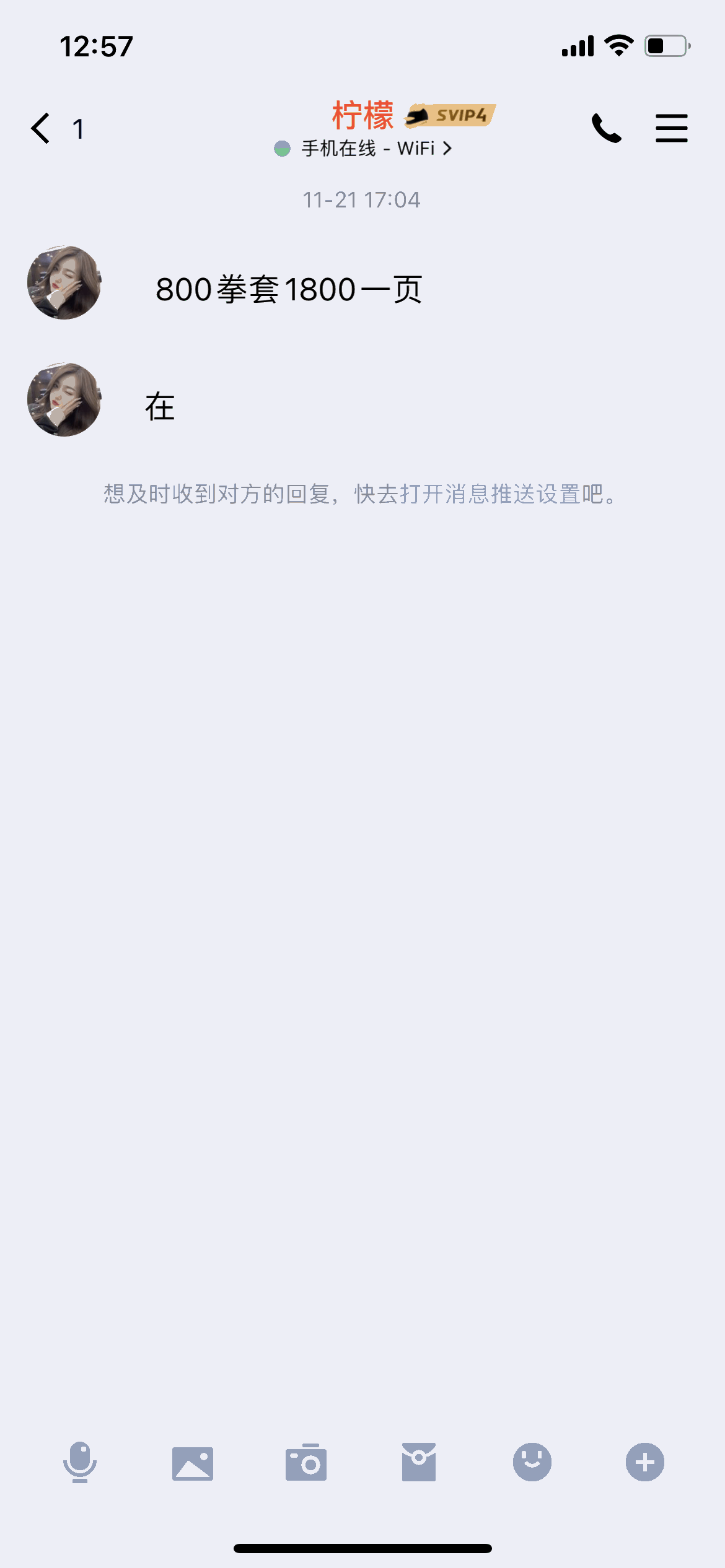Pick a photo from the gallery
Viewport: 725px width, 1568px height.
pos(193,1463)
